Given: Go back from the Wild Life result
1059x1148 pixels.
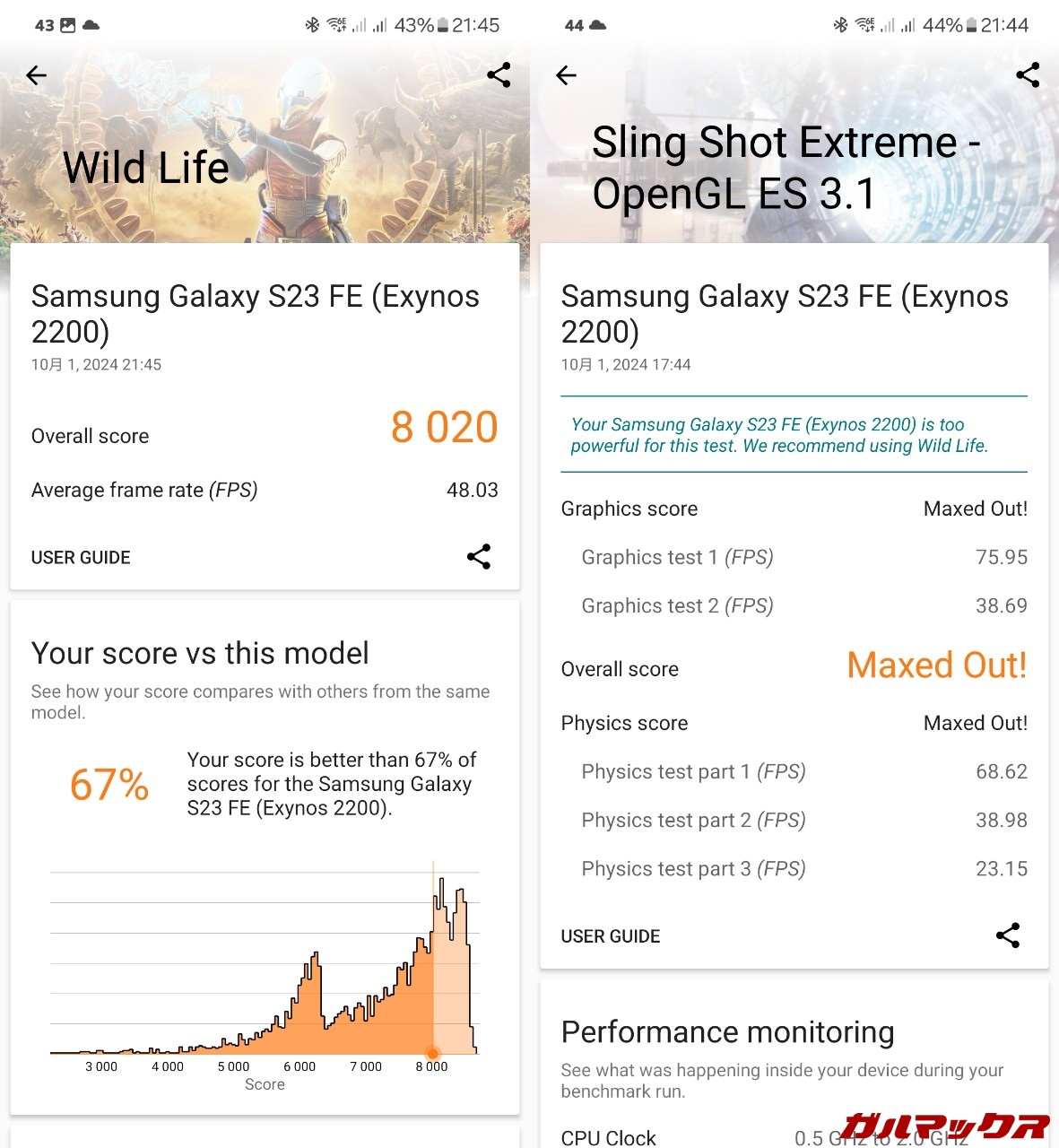Looking at the screenshot, I should [x=37, y=75].
